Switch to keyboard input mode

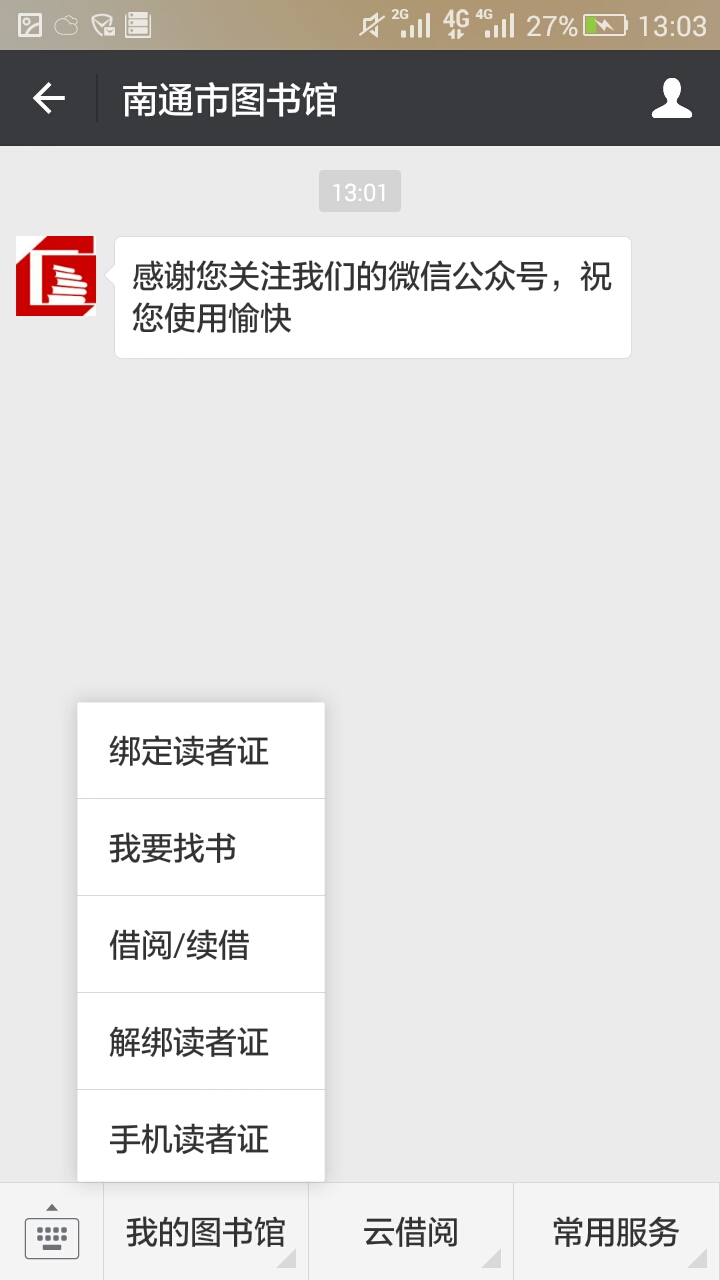click(x=52, y=1232)
